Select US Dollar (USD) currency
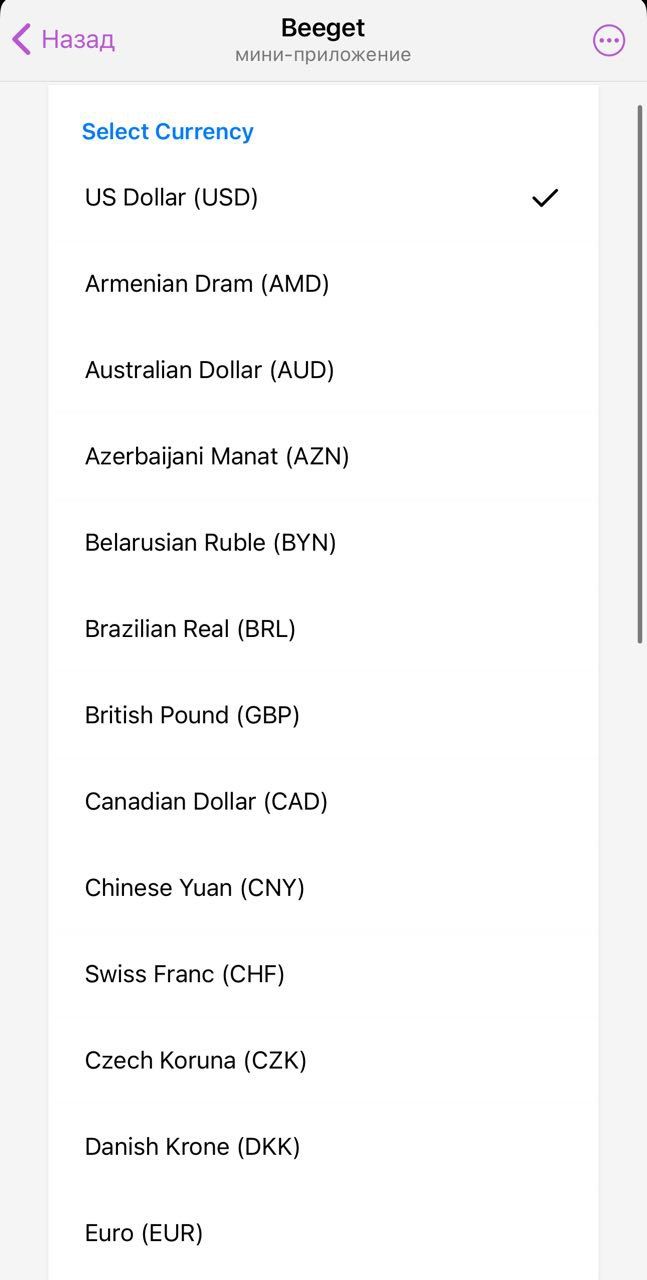 (171, 198)
